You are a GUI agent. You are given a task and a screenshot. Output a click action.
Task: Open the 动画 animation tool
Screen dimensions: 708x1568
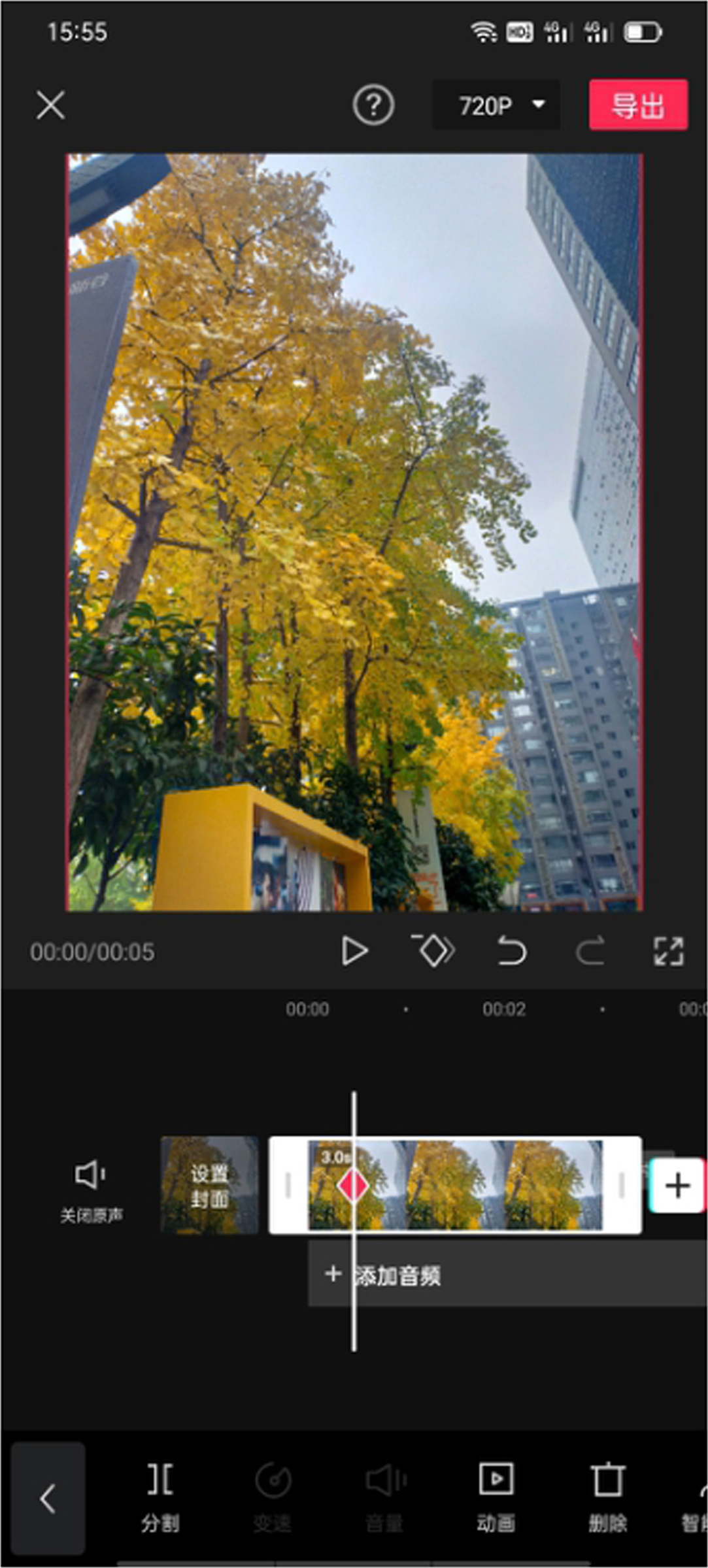(x=496, y=1496)
